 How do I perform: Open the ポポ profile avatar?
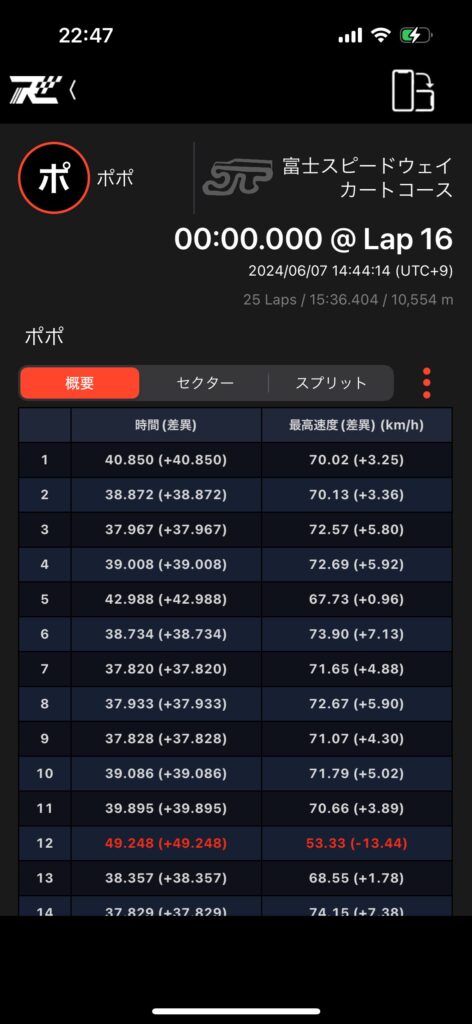pos(53,178)
